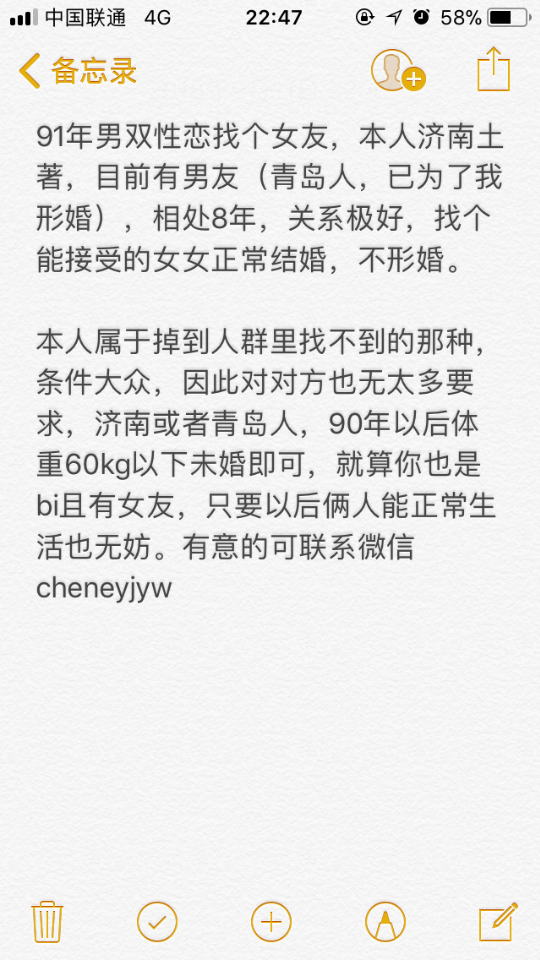Go back to the 备忘录 list

78,70
